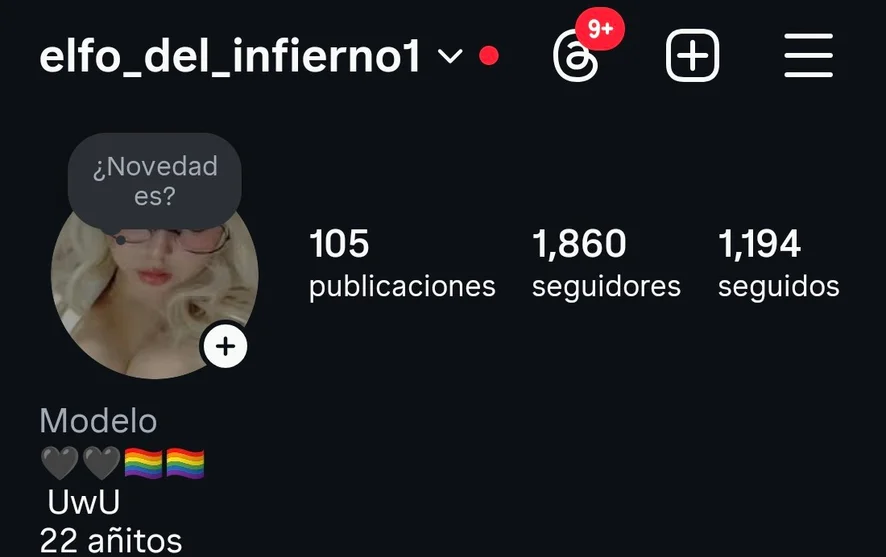Create a new post with plus icon
Viewport: 886px width, 557px height.
[692, 56]
